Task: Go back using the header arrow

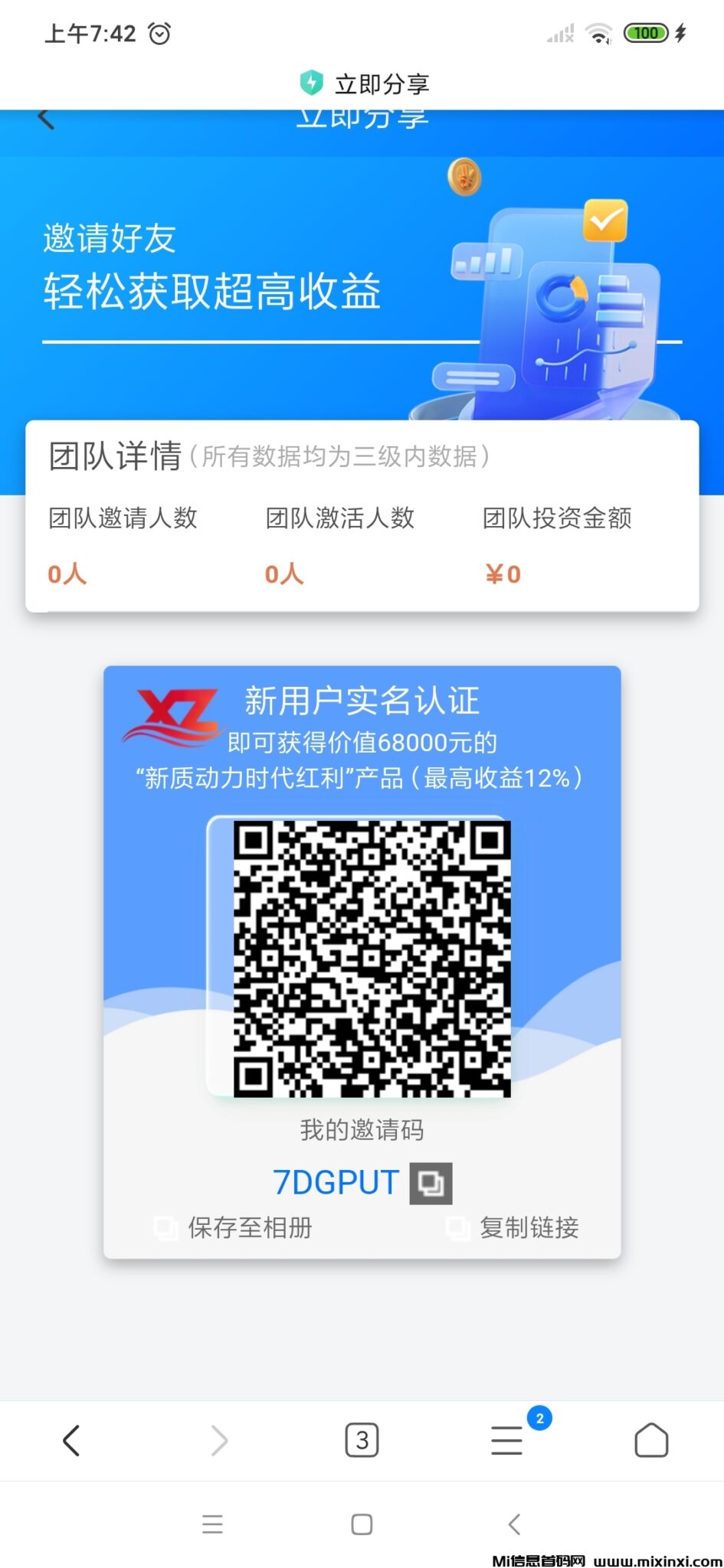Action: tap(47, 119)
